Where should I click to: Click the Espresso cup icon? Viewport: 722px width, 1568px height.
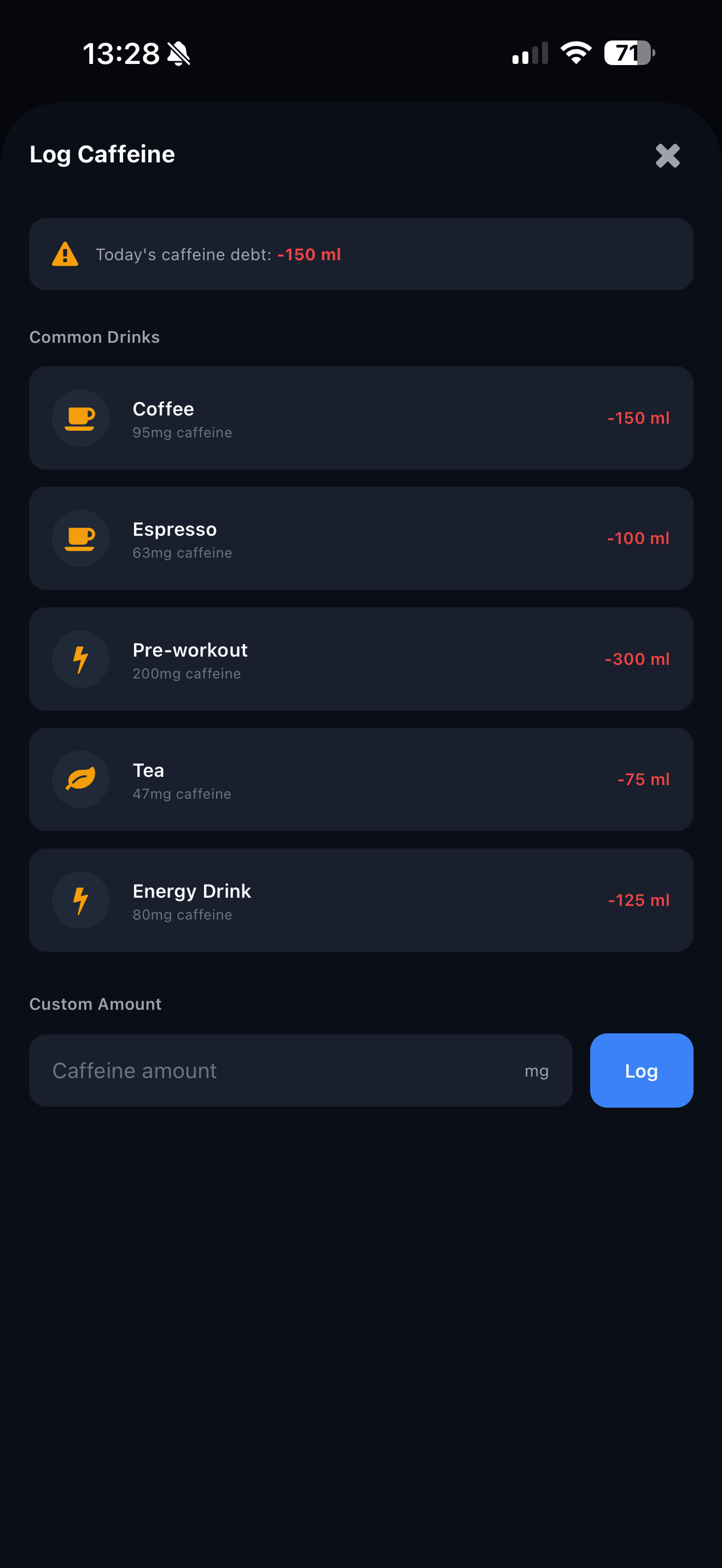[x=80, y=538]
